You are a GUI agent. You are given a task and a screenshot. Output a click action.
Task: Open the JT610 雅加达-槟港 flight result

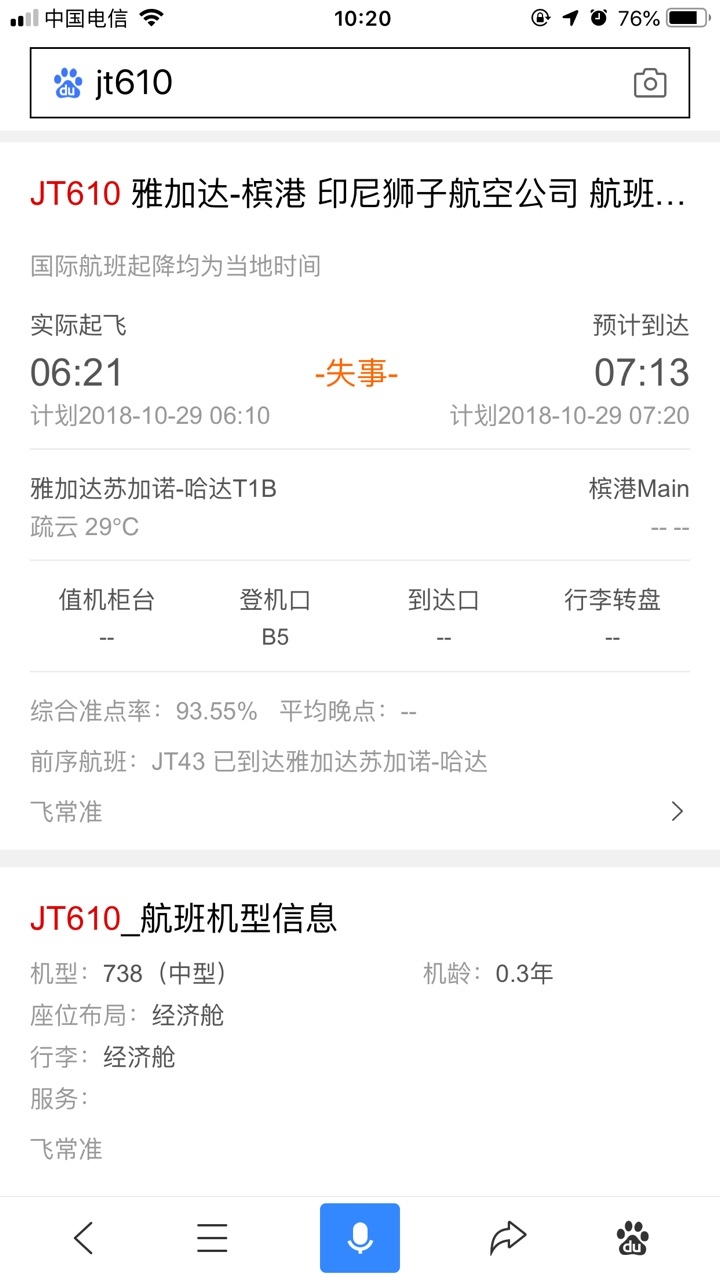coord(358,193)
